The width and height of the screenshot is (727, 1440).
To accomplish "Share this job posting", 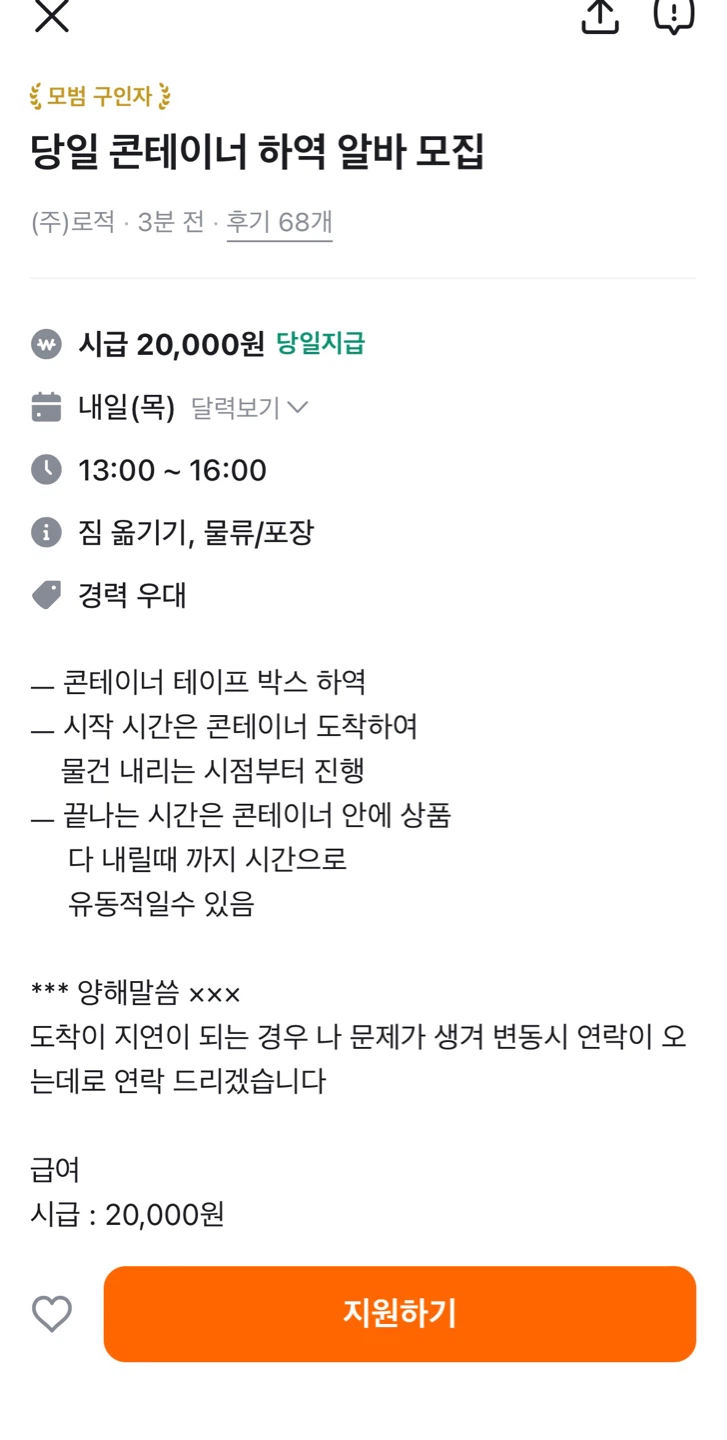I will coord(600,15).
